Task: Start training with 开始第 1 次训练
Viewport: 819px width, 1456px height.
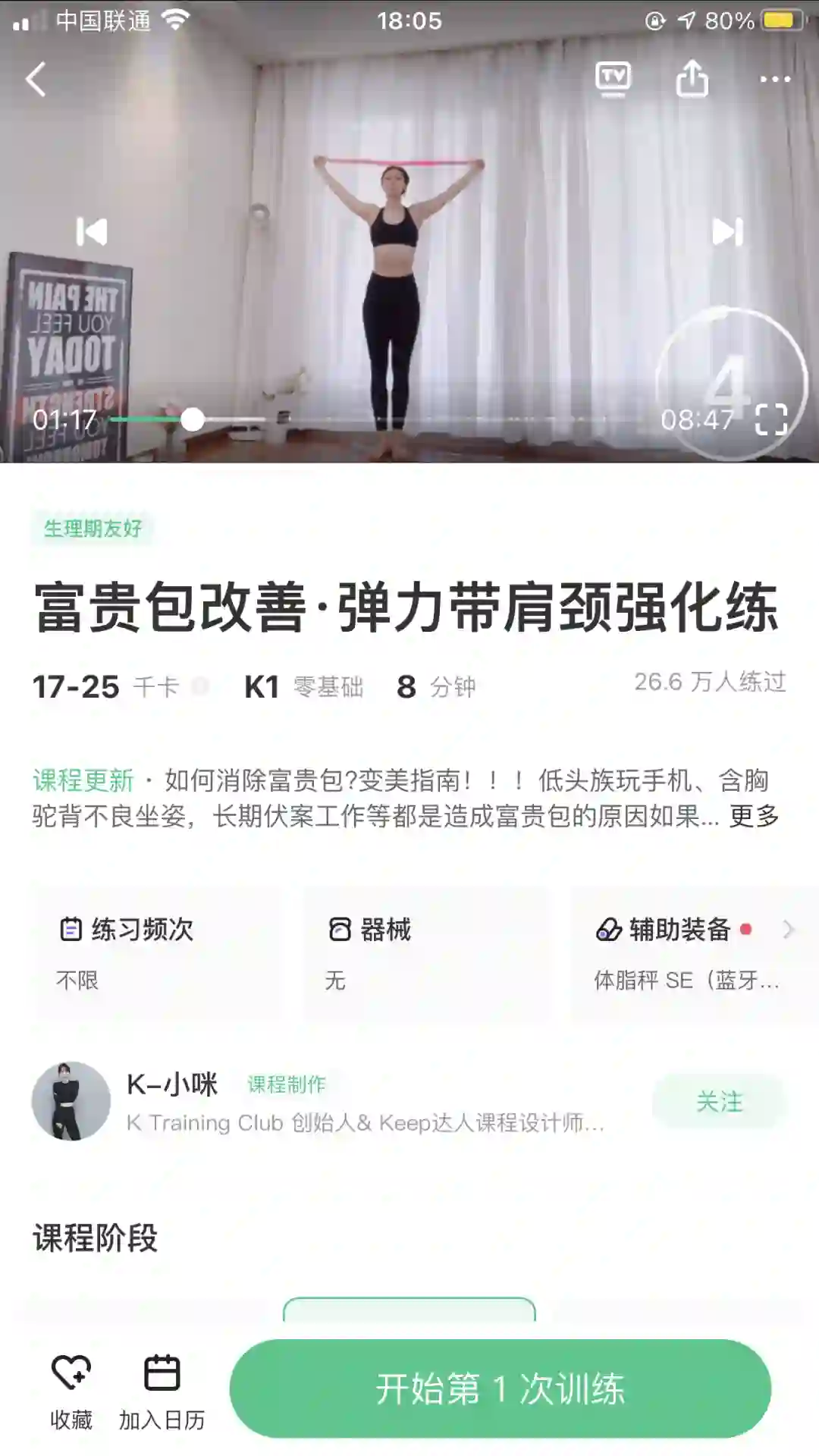Action: click(x=500, y=1389)
